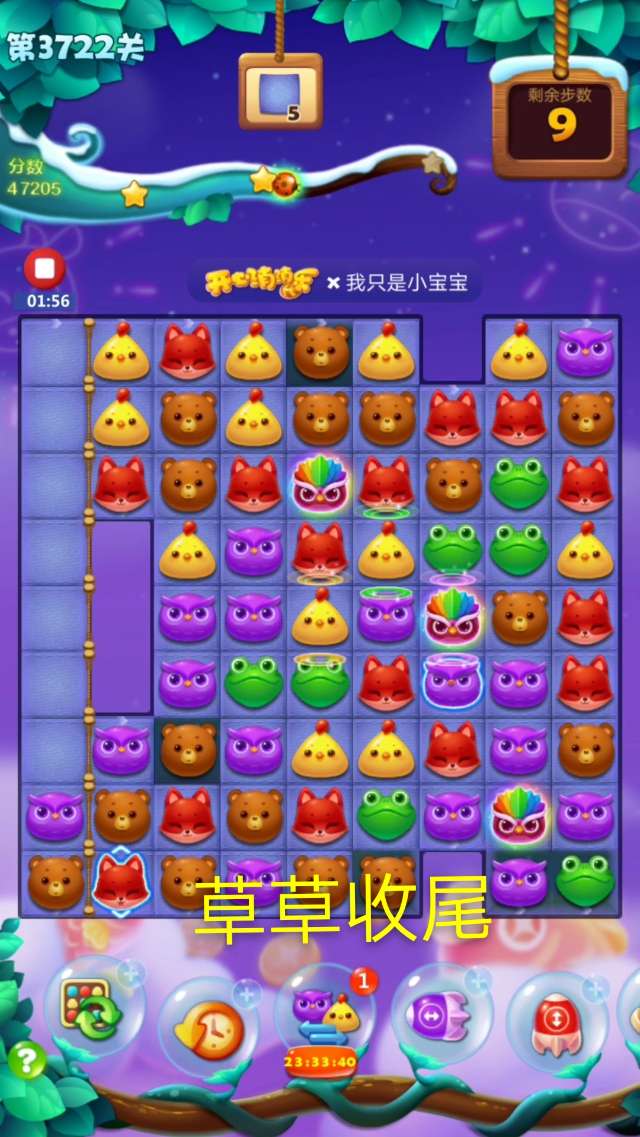Select the red vertical rocket booster
The image size is (640, 1137).
(558, 1020)
